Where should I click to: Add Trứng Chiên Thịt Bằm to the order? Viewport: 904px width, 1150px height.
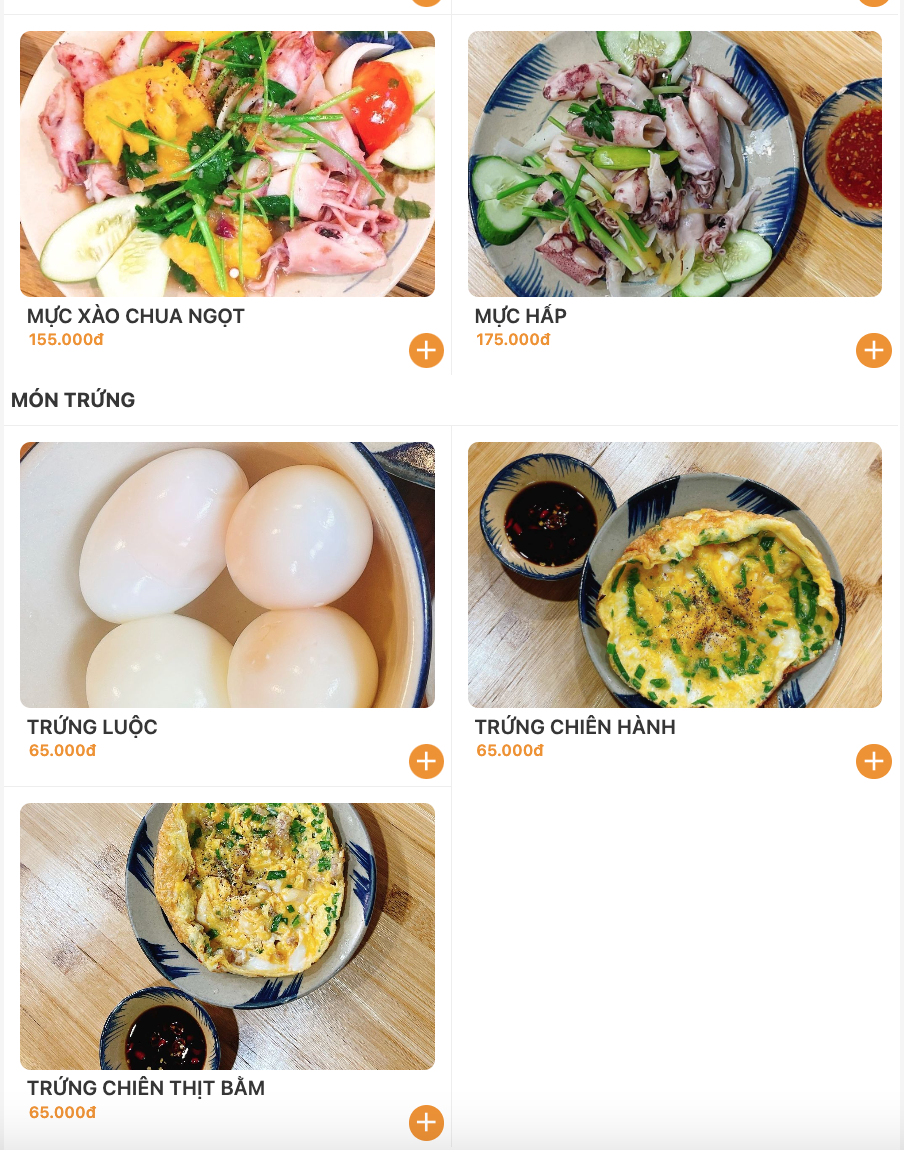point(426,1123)
